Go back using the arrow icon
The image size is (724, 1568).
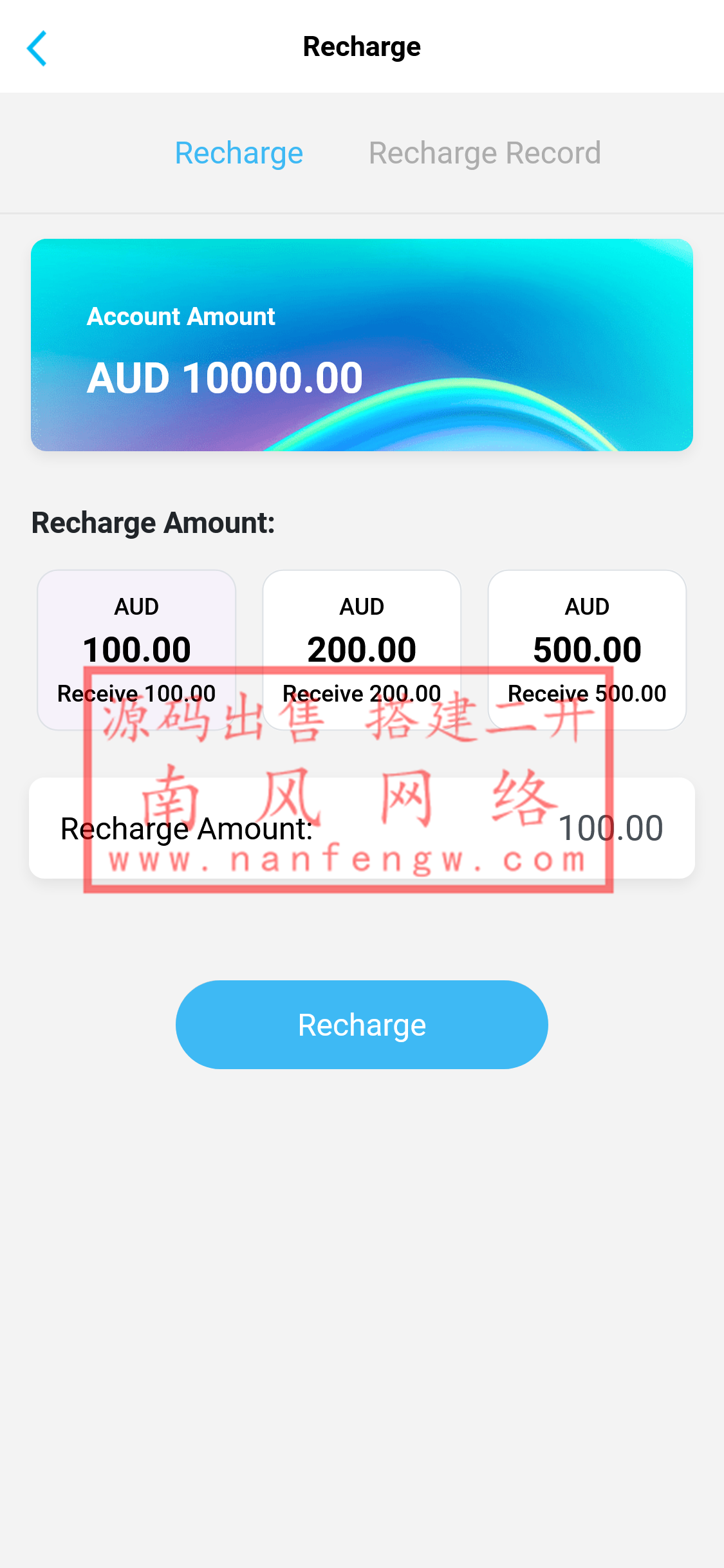(37, 48)
